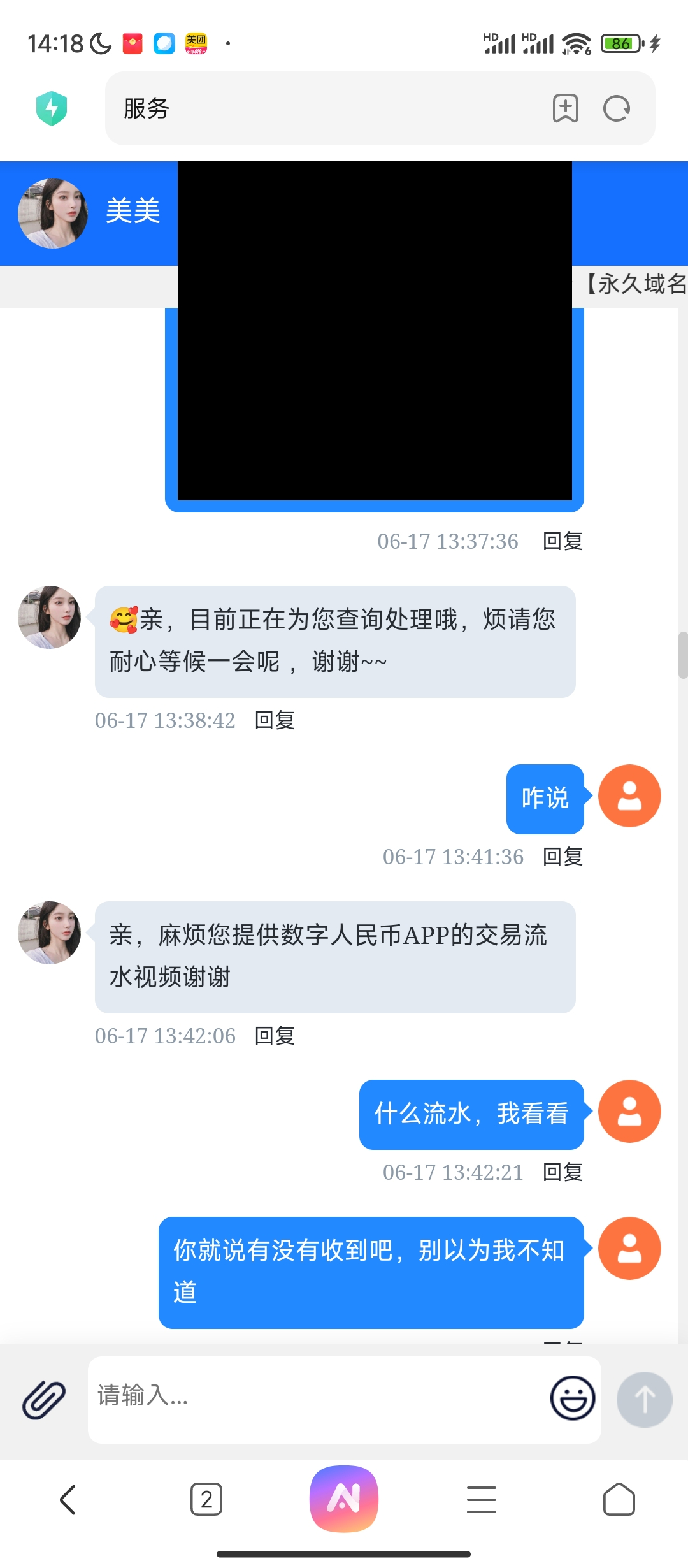
Task: Open the 服务 address bar
Action: tap(319, 108)
